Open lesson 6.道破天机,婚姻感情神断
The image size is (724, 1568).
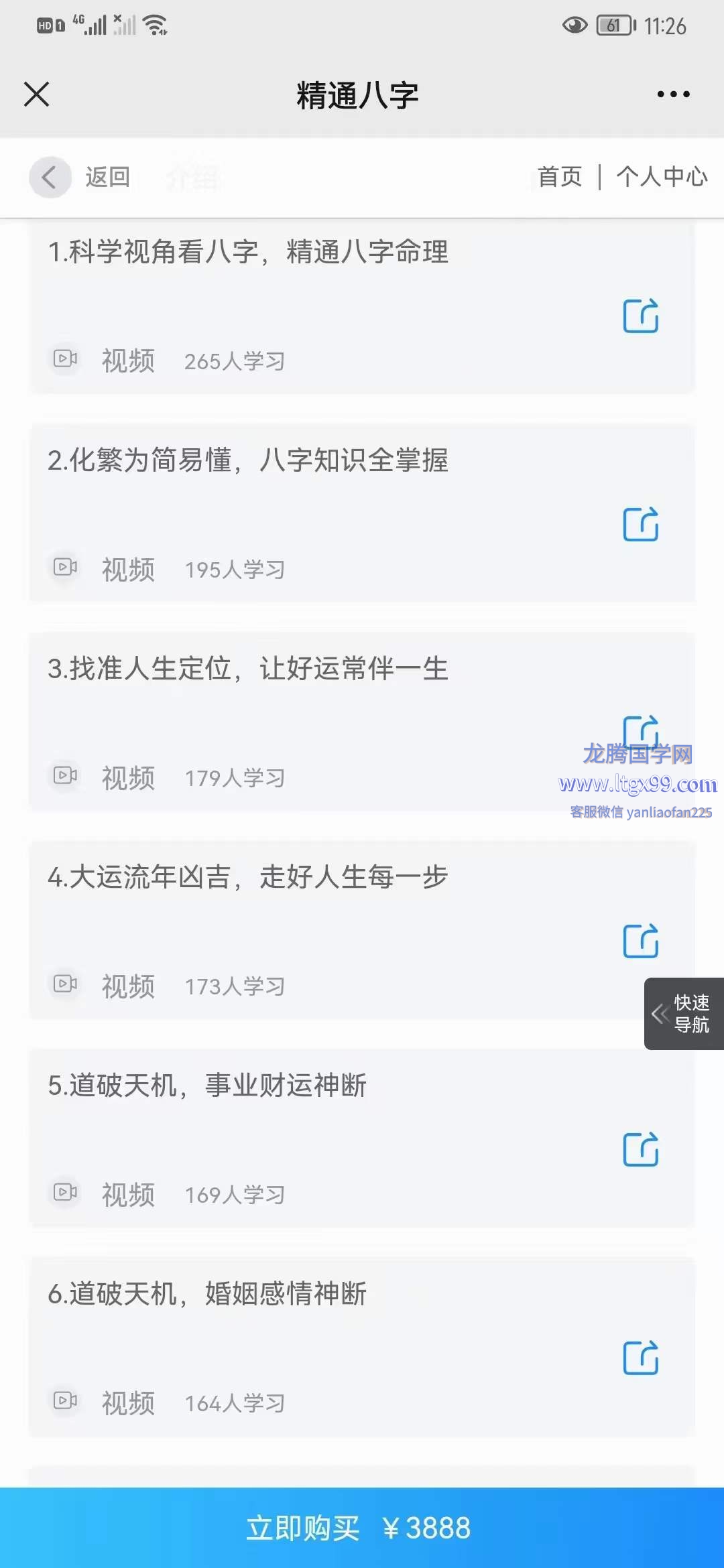click(x=208, y=1295)
